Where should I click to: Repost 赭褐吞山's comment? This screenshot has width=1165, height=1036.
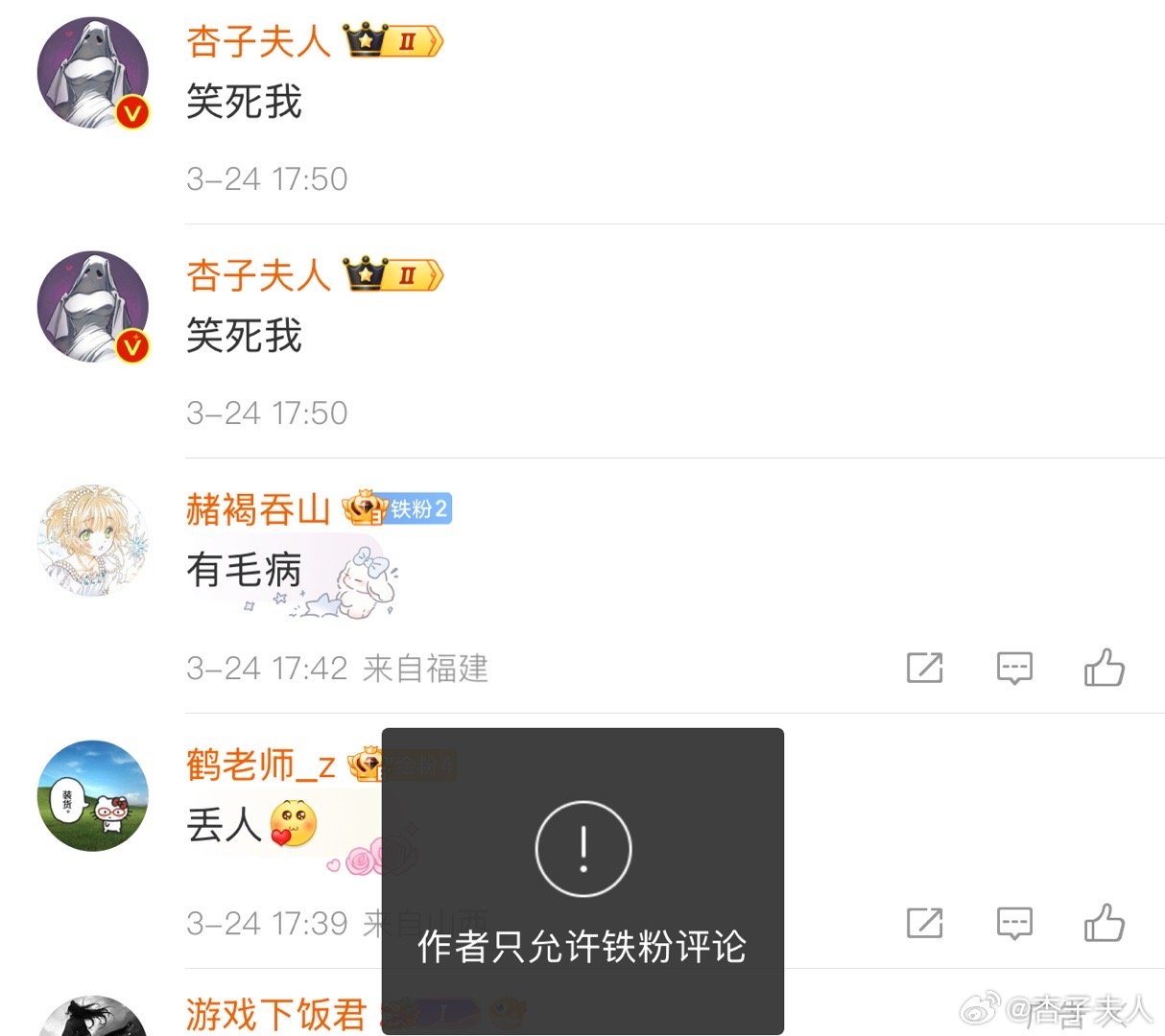(x=925, y=668)
